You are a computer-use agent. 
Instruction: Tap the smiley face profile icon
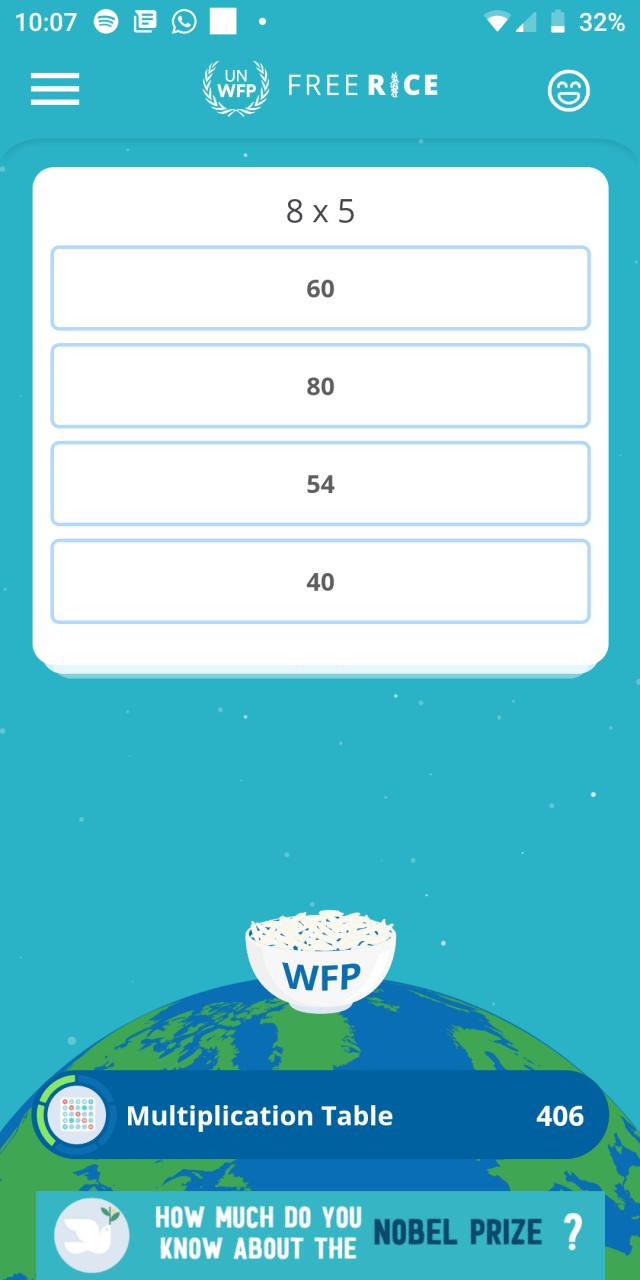point(569,91)
